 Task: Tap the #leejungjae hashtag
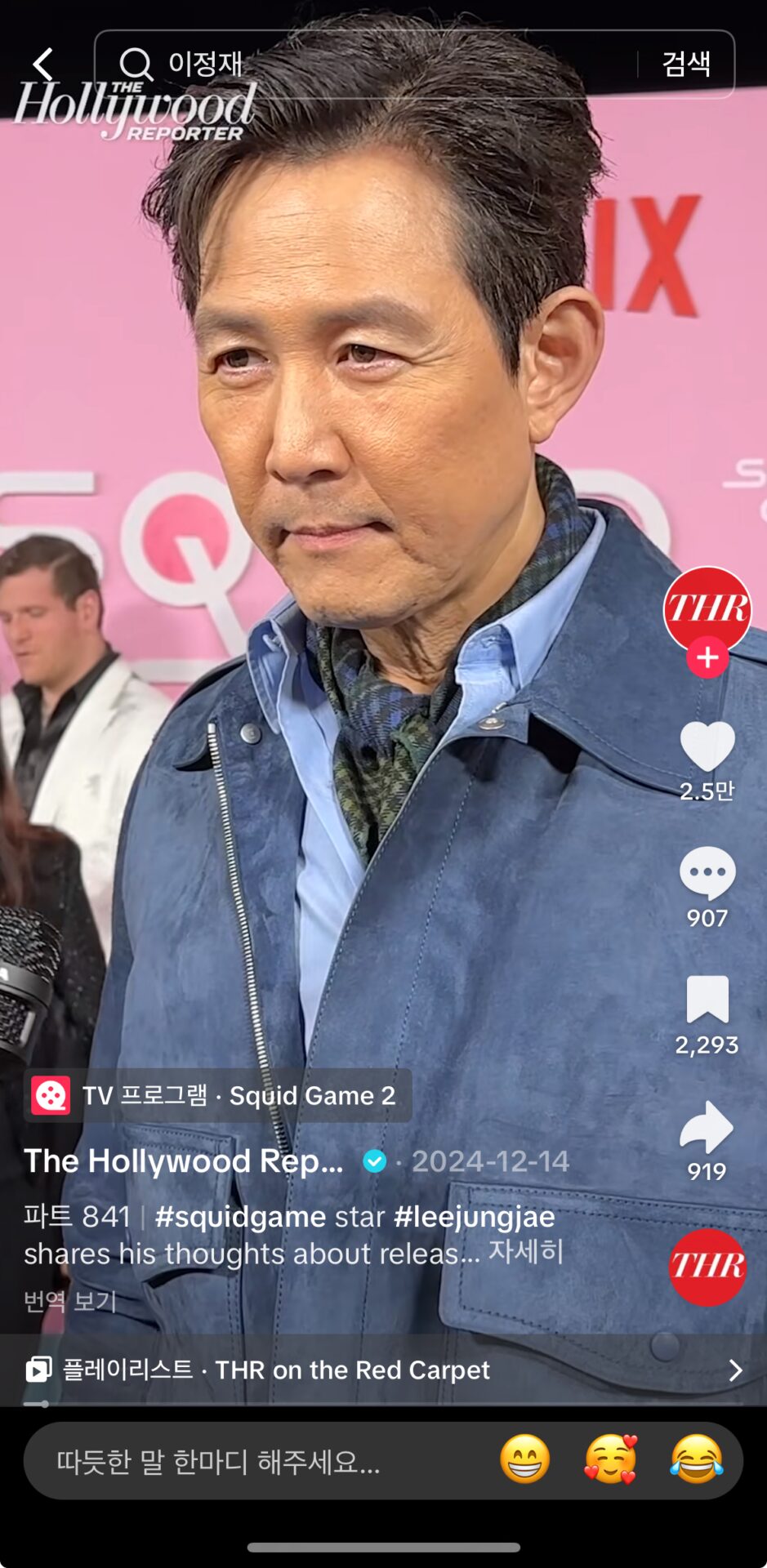coord(474,1217)
